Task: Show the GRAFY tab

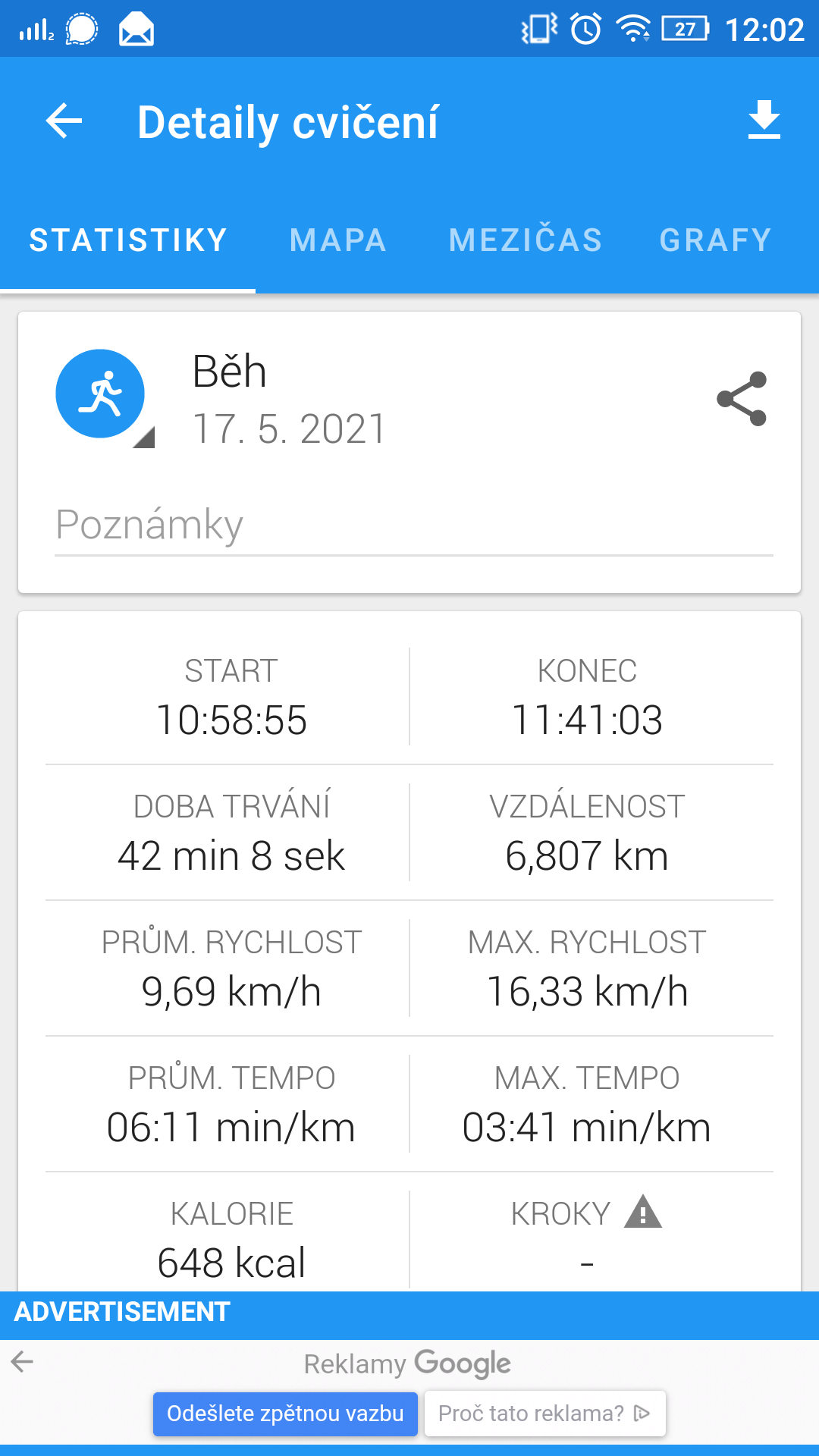Action: pyautogui.click(x=715, y=240)
